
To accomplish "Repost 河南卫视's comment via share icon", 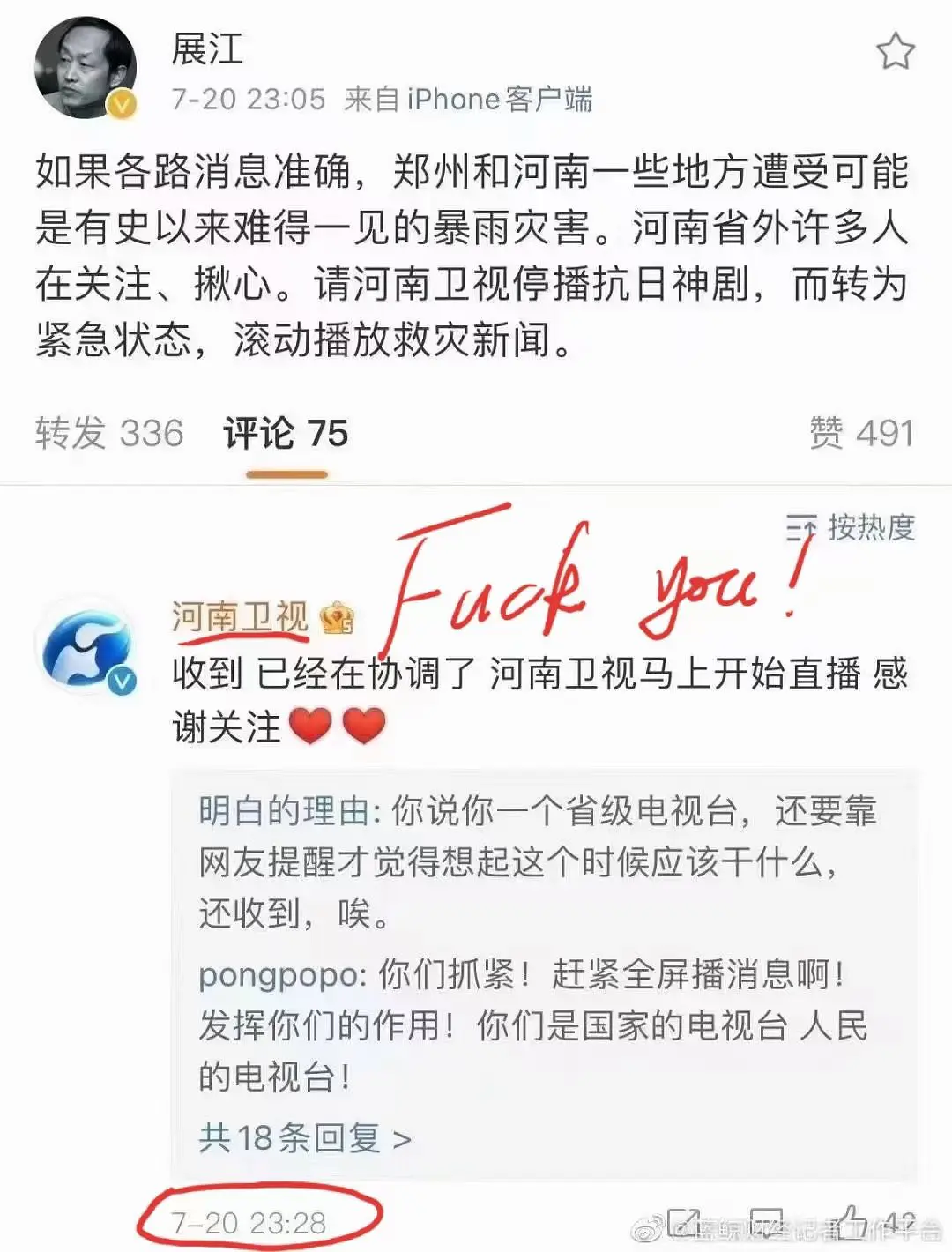I will [x=683, y=1222].
